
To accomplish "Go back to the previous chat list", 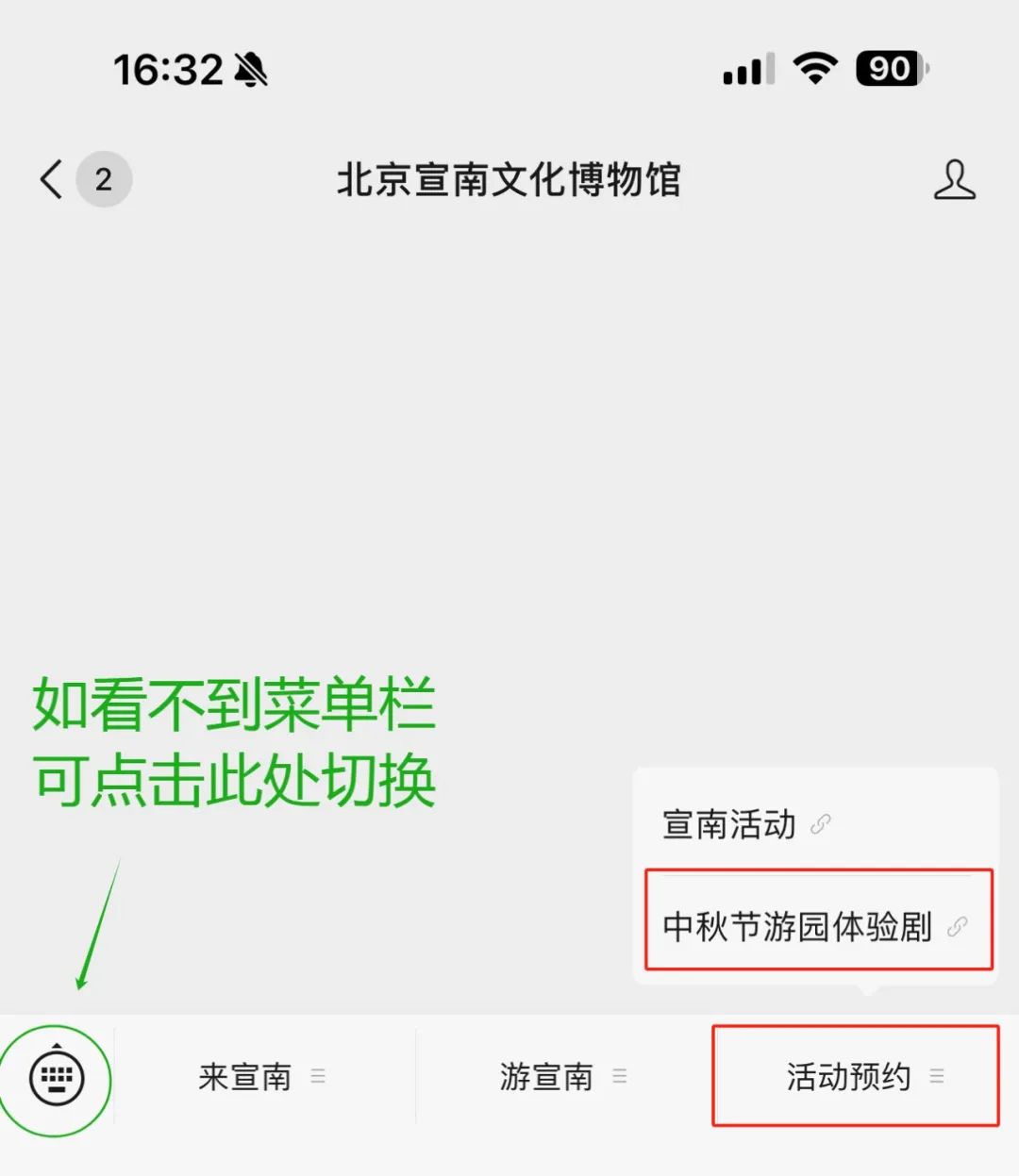I will [x=53, y=179].
